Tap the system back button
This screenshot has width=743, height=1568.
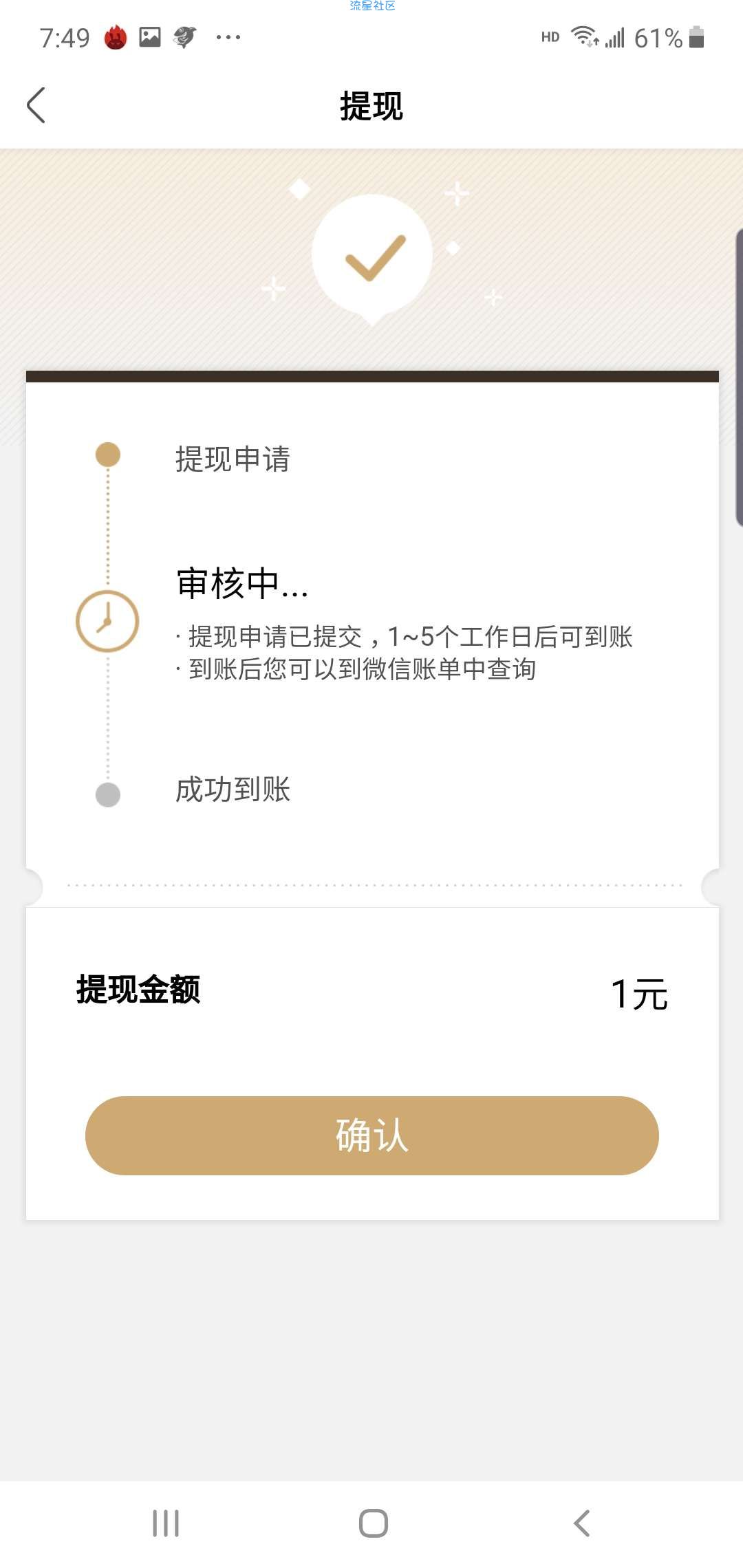coord(581,1523)
